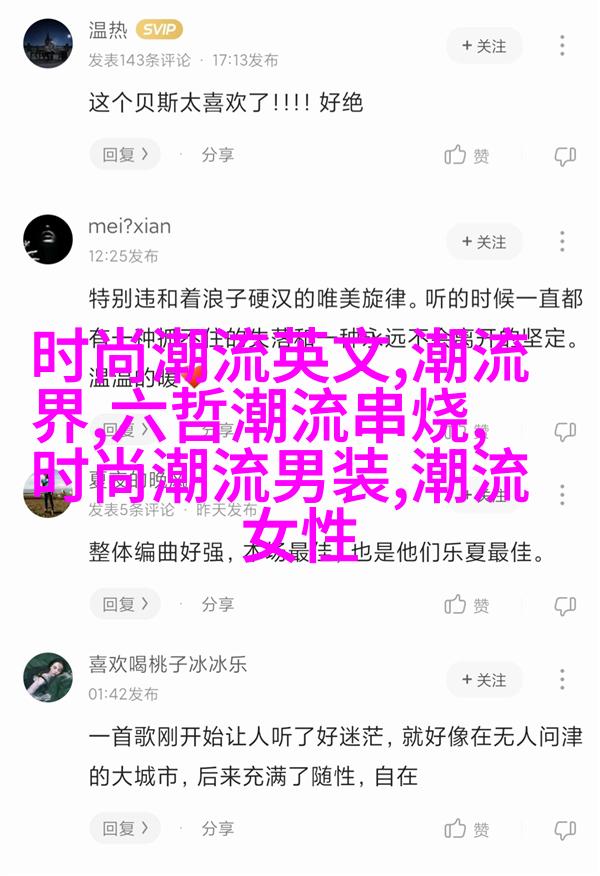600x876 pixels.
Task: Open 温热's profile avatar
Action: tap(48, 44)
